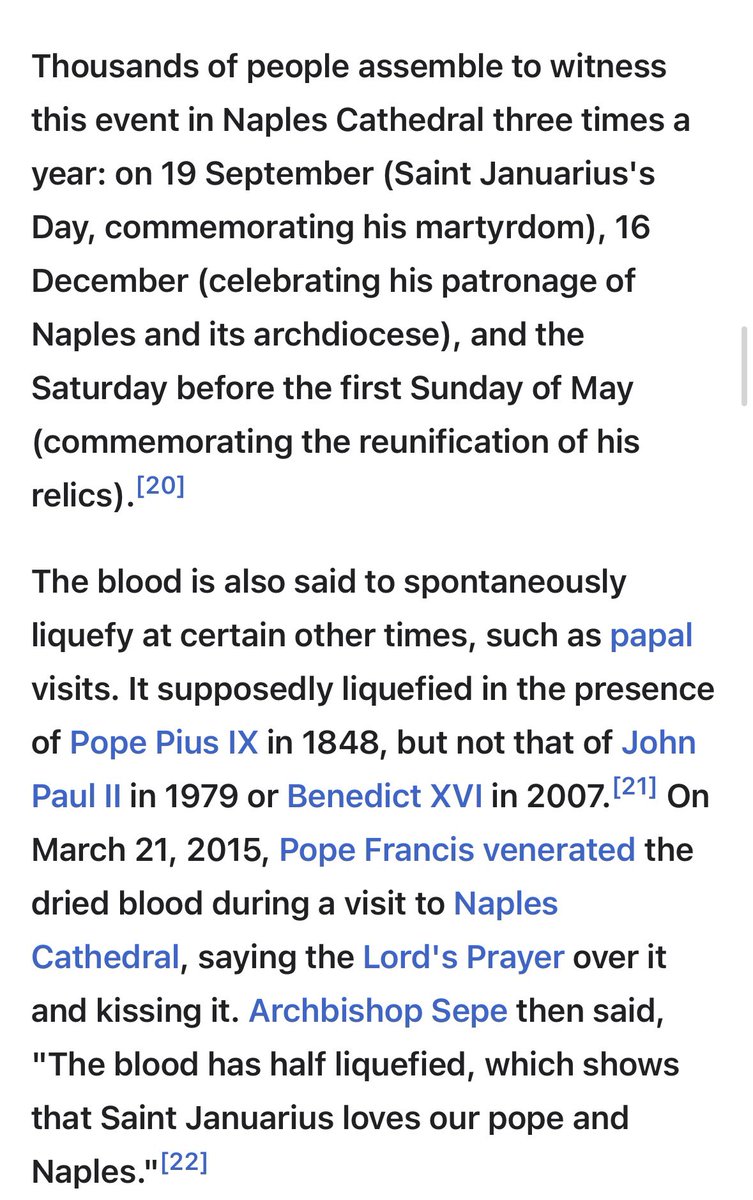Open citation 20 footnote
This screenshot has width=753, height=1200.
coord(160,488)
